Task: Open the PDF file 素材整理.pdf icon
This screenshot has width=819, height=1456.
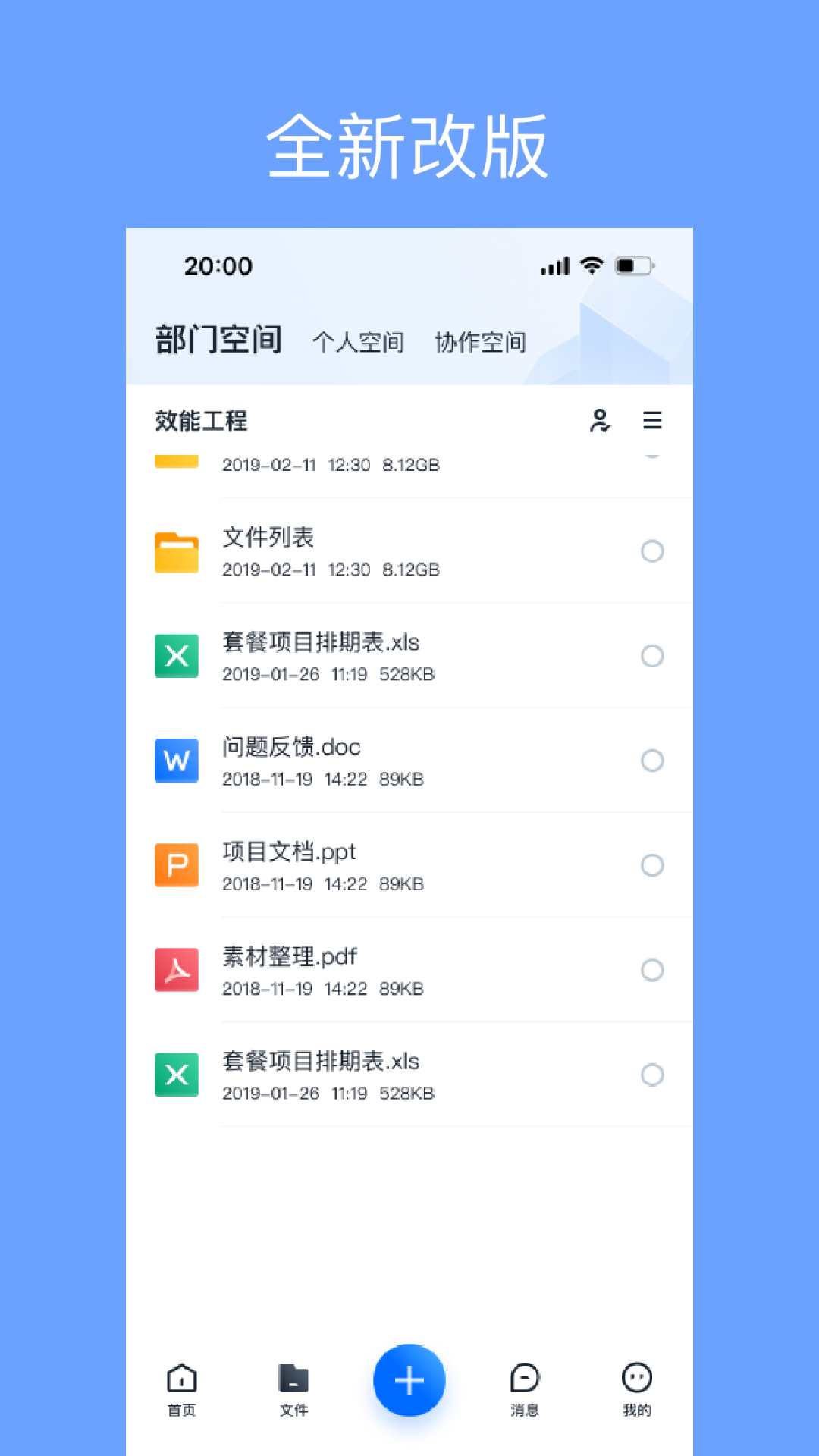Action: pyautogui.click(x=176, y=971)
